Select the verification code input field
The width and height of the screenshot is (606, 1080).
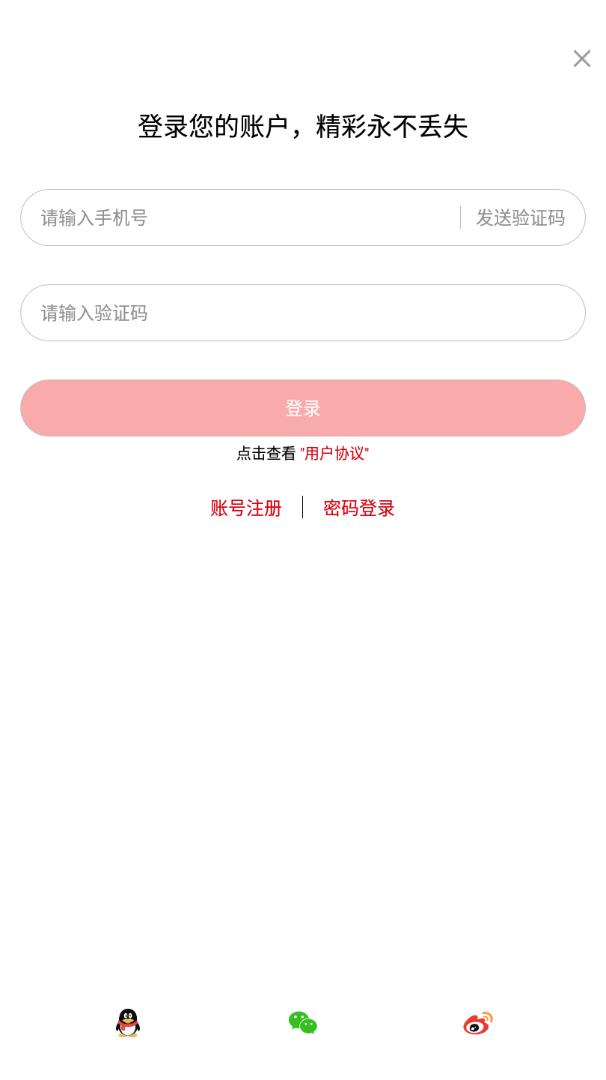click(x=302, y=313)
